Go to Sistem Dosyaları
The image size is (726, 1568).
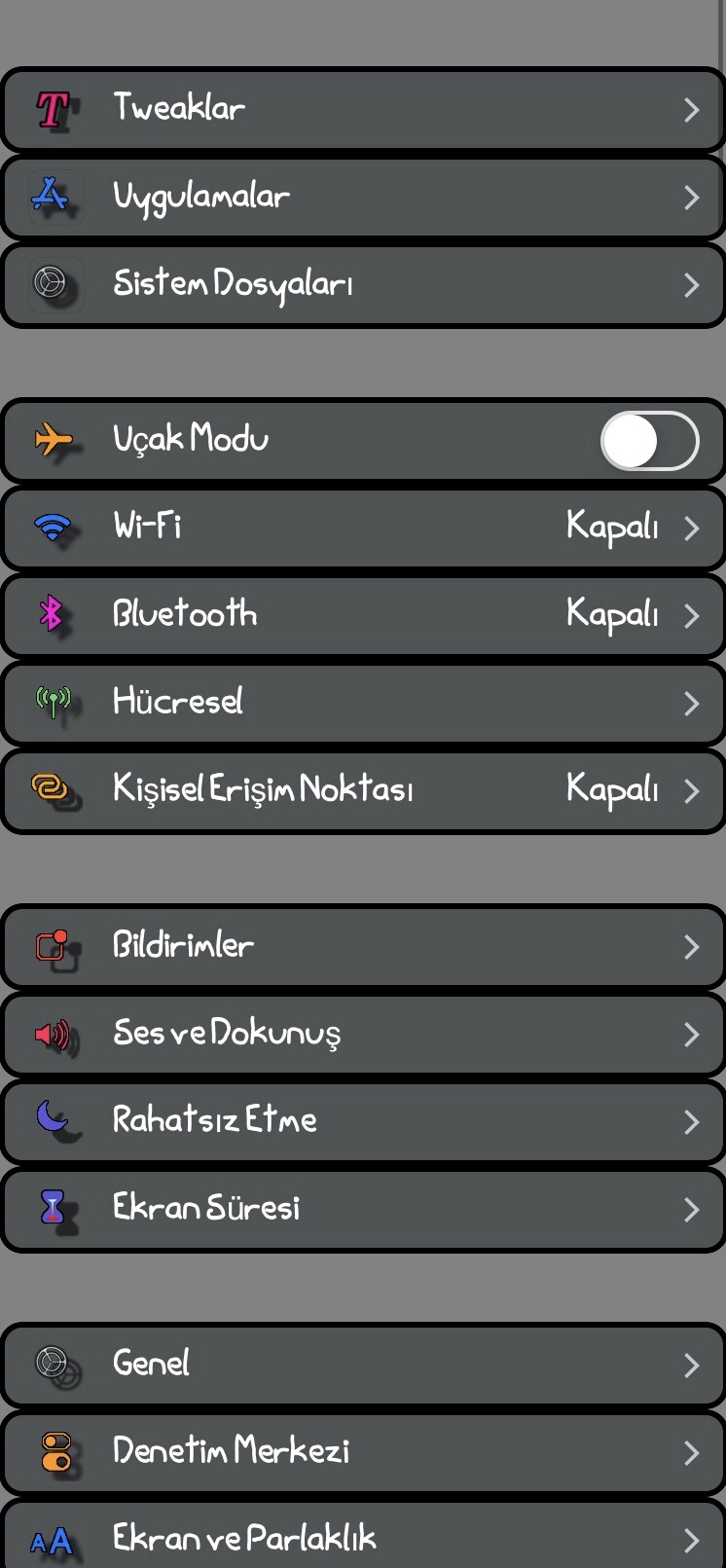click(362, 284)
